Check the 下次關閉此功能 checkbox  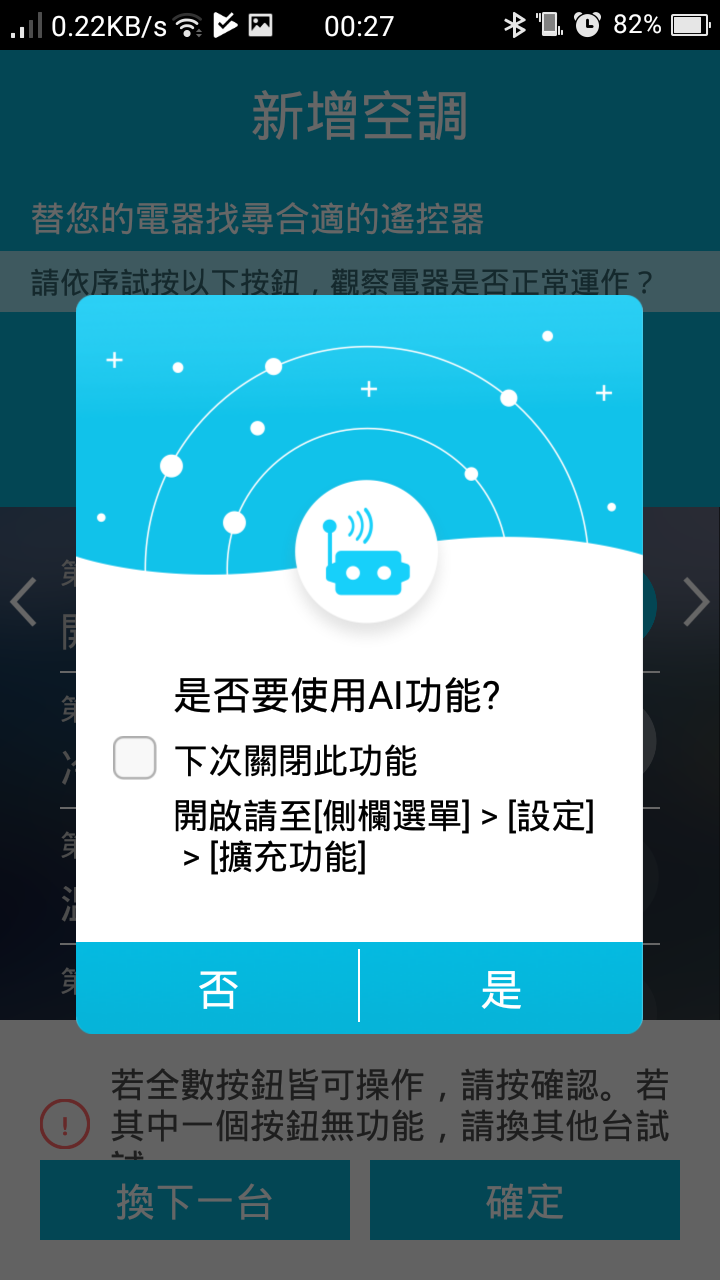point(135,758)
